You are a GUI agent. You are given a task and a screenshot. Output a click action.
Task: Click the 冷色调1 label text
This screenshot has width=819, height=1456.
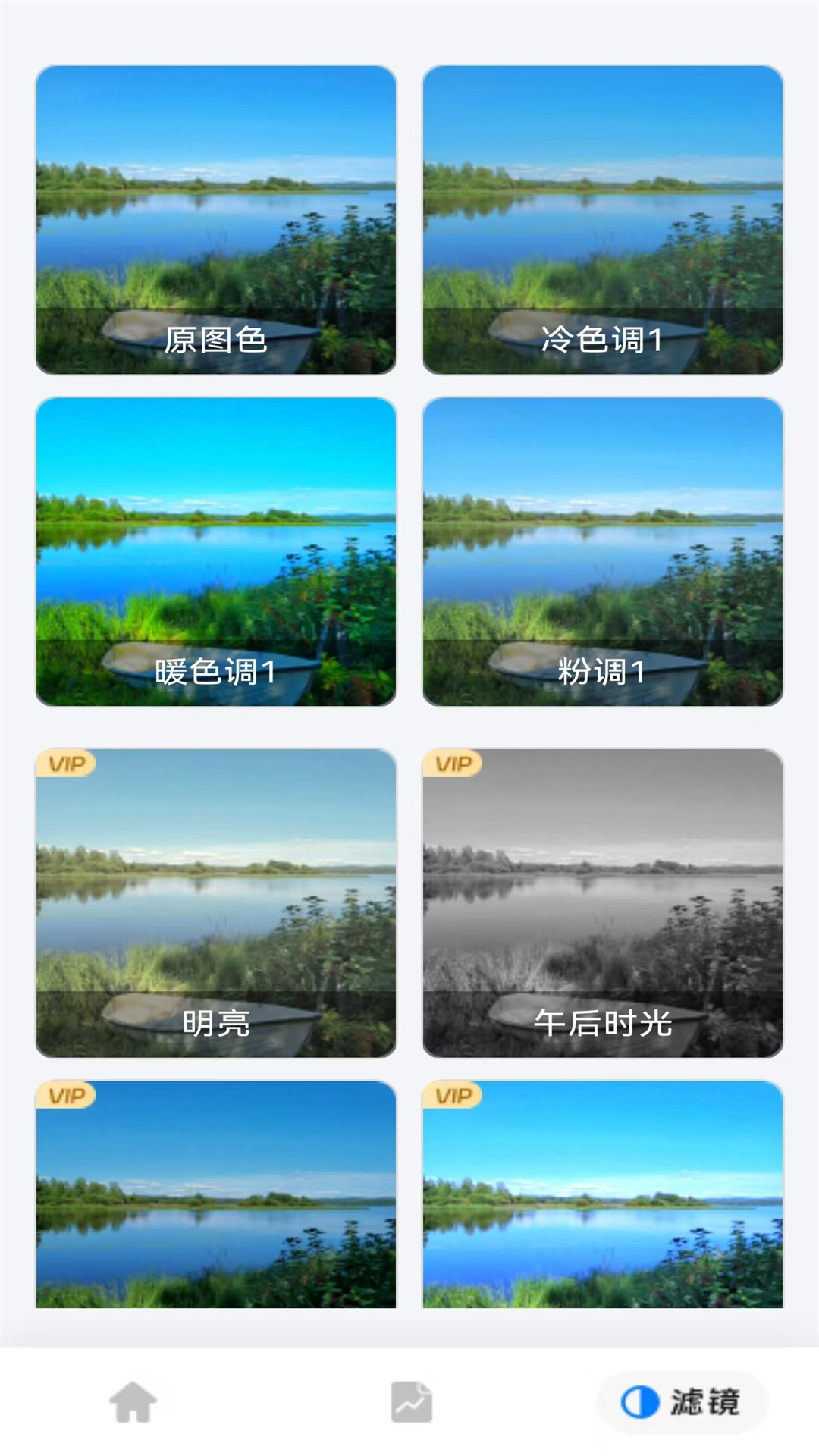(x=602, y=341)
